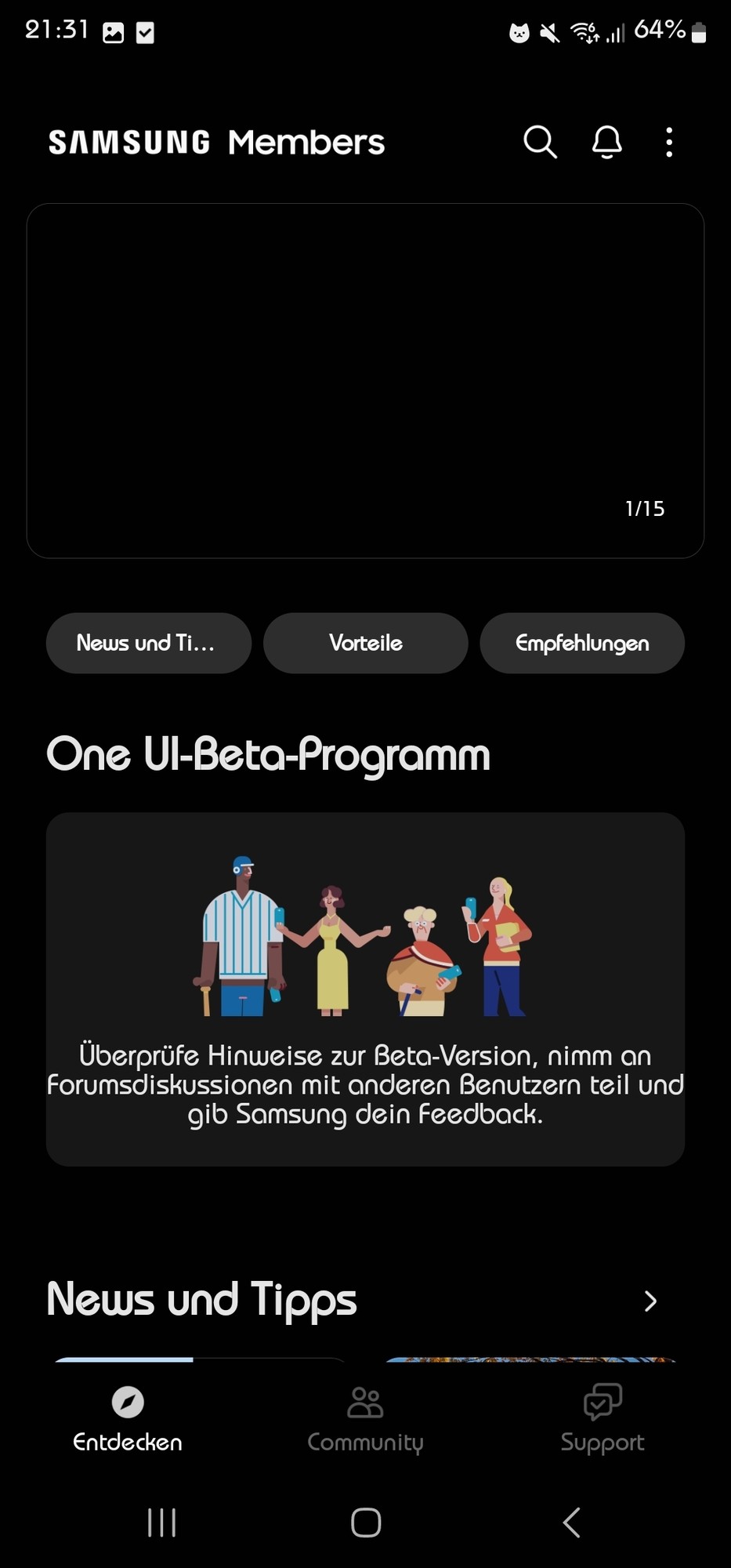The image size is (731, 1568).
Task: Select the Vorteile chip
Action: click(365, 643)
